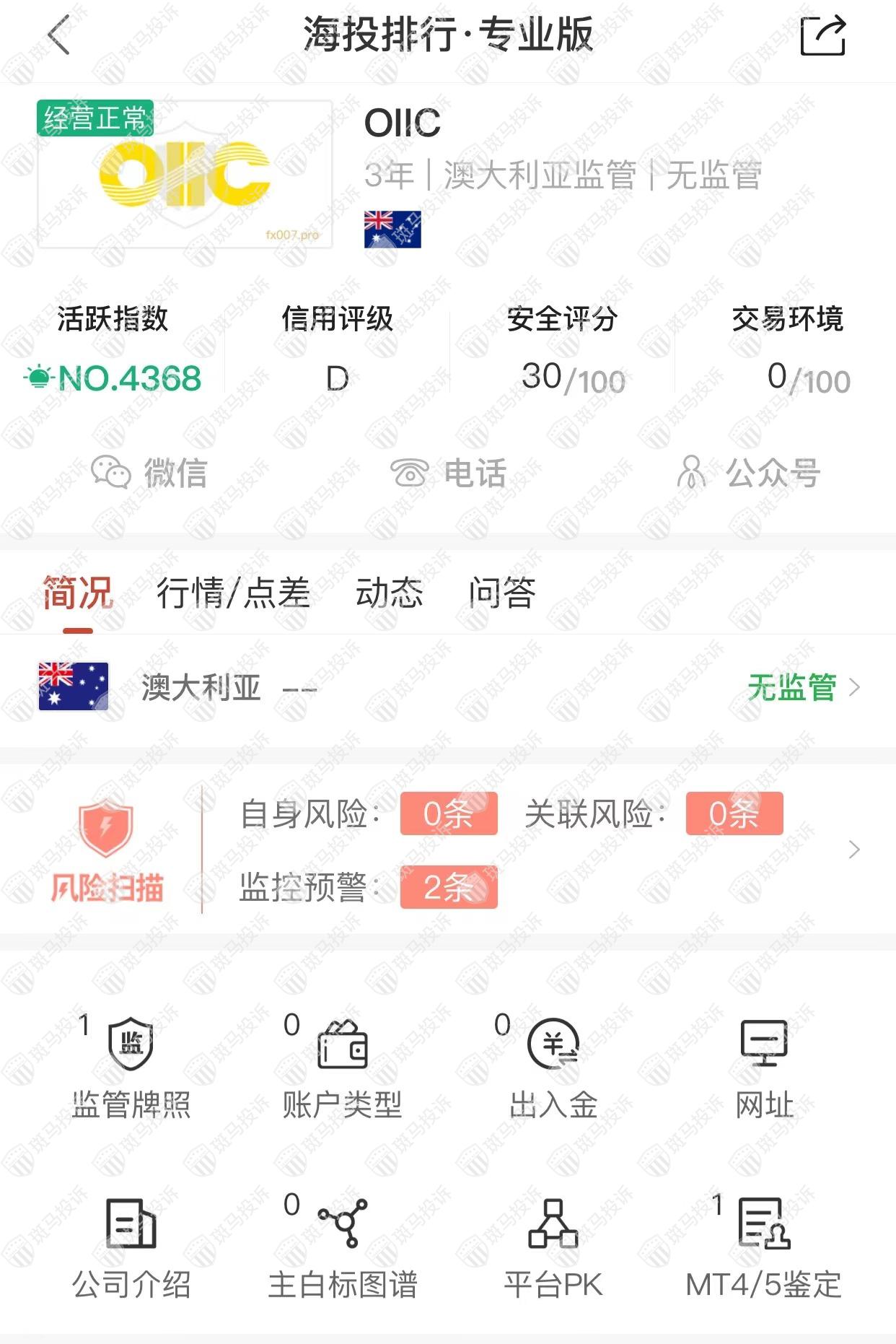Share this OIIC broker page
The height and width of the screenshot is (1344, 896).
point(822,35)
